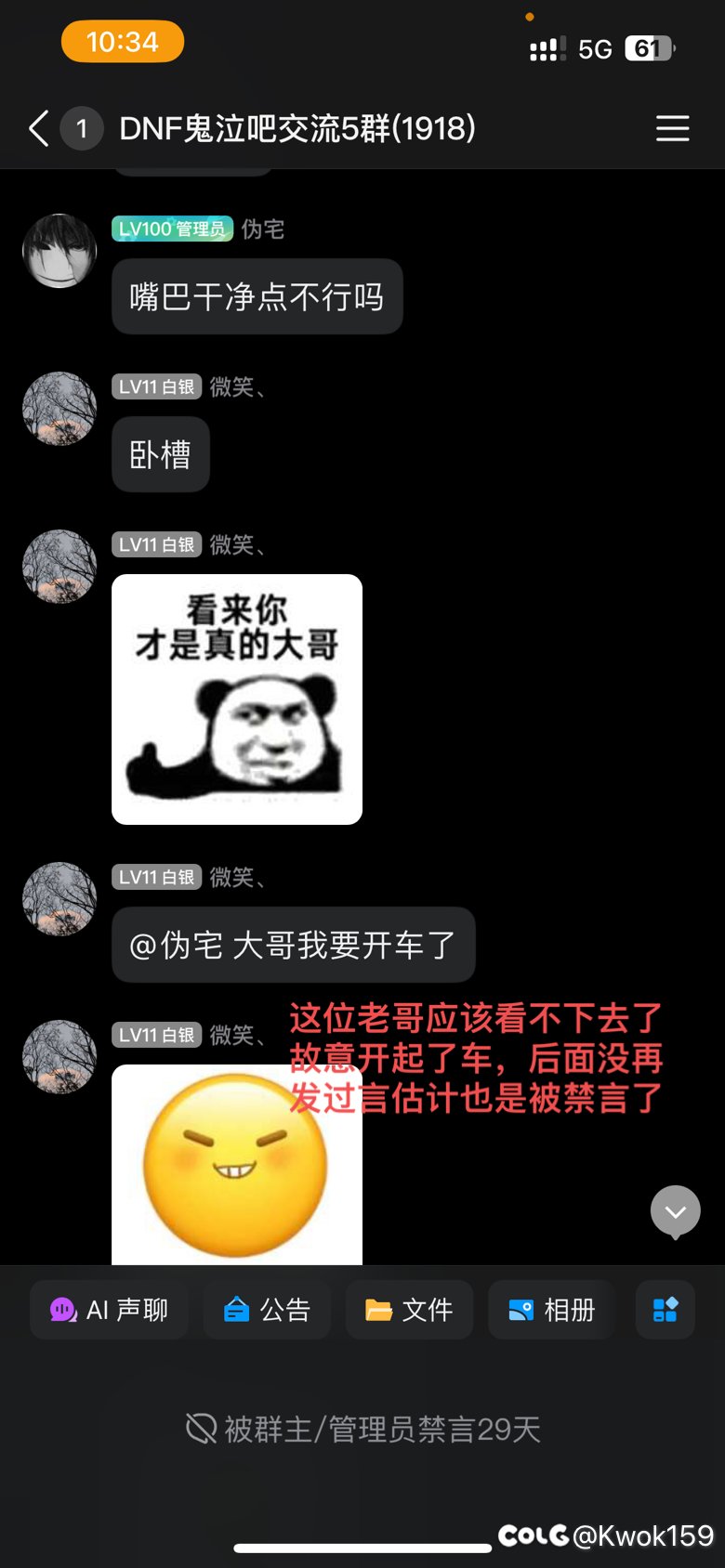Tap the scroll-to-bottom chevron bubble

[675, 1210]
